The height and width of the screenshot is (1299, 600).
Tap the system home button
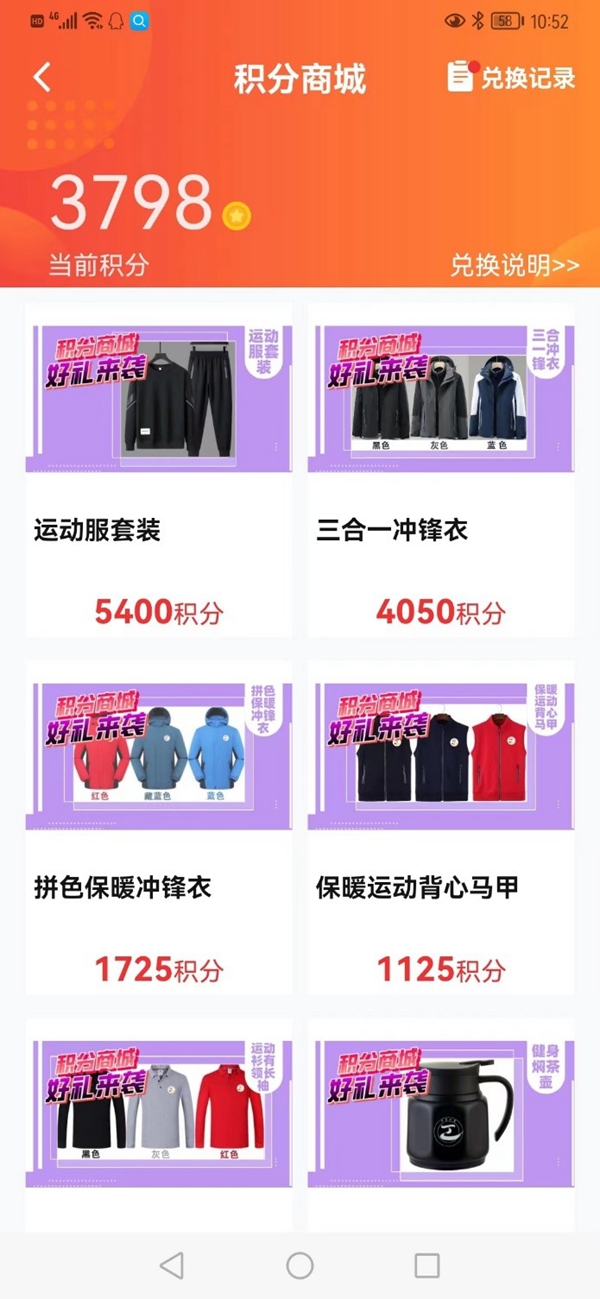click(x=300, y=1265)
